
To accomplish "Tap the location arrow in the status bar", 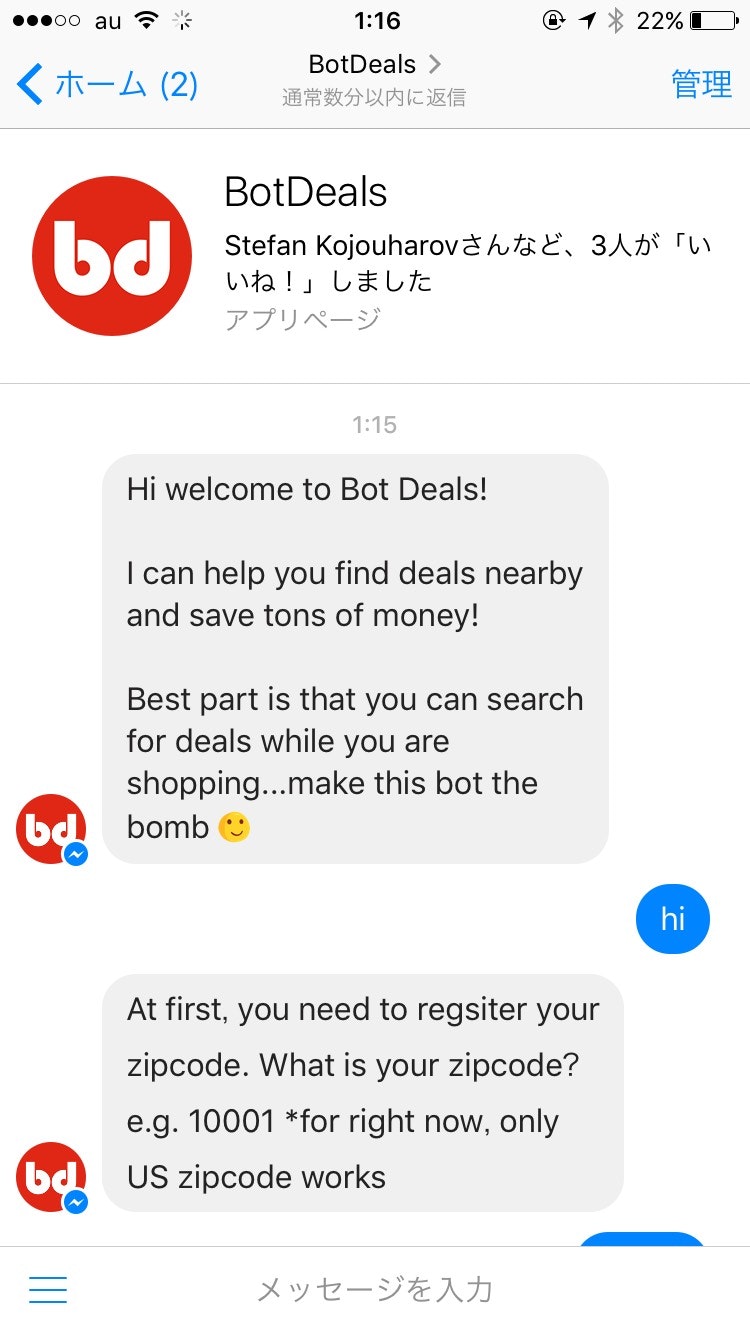I will coord(585,18).
